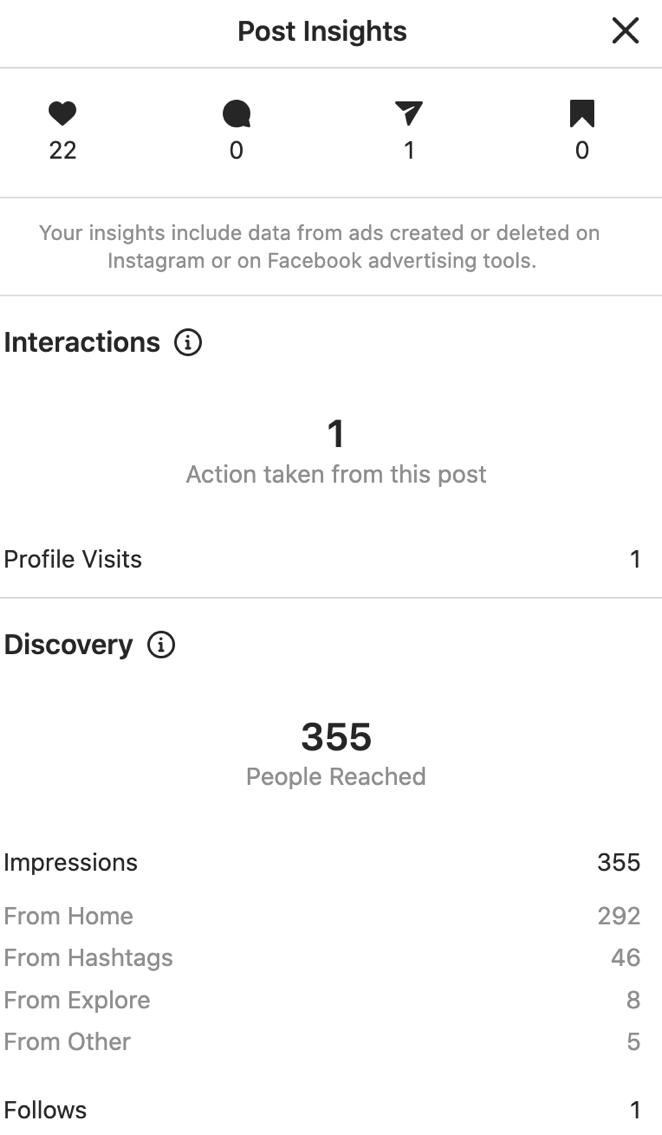Open the Discovery info icon
The image size is (662, 1135).
point(161,644)
